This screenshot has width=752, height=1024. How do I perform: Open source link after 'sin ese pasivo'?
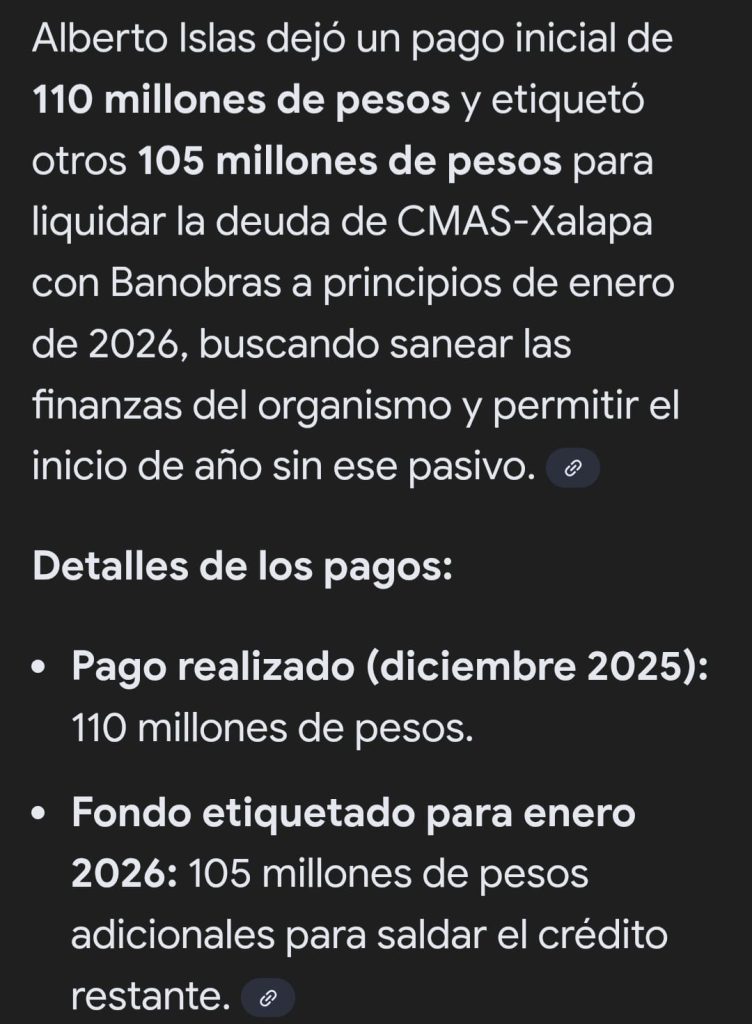click(x=573, y=468)
